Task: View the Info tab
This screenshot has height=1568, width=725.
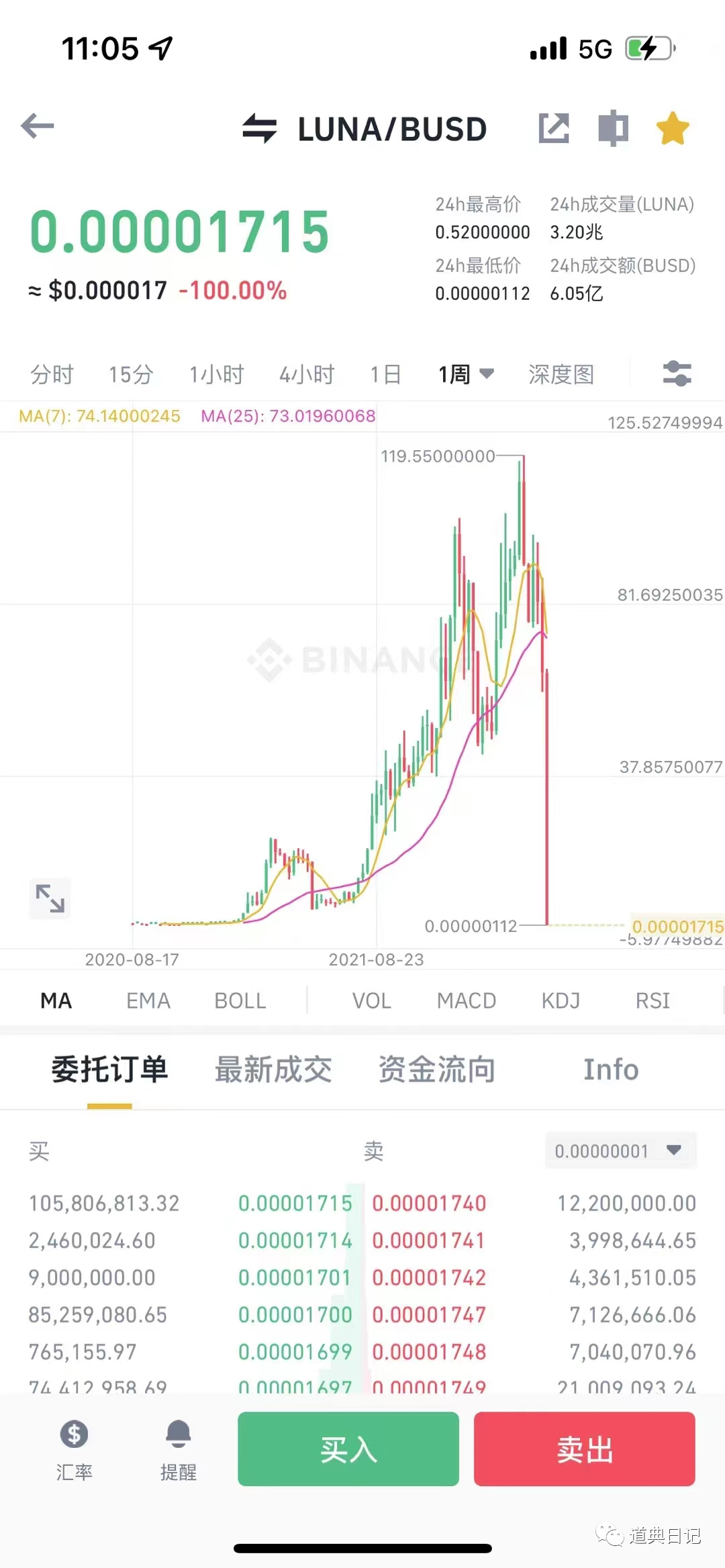Action: point(610,1069)
